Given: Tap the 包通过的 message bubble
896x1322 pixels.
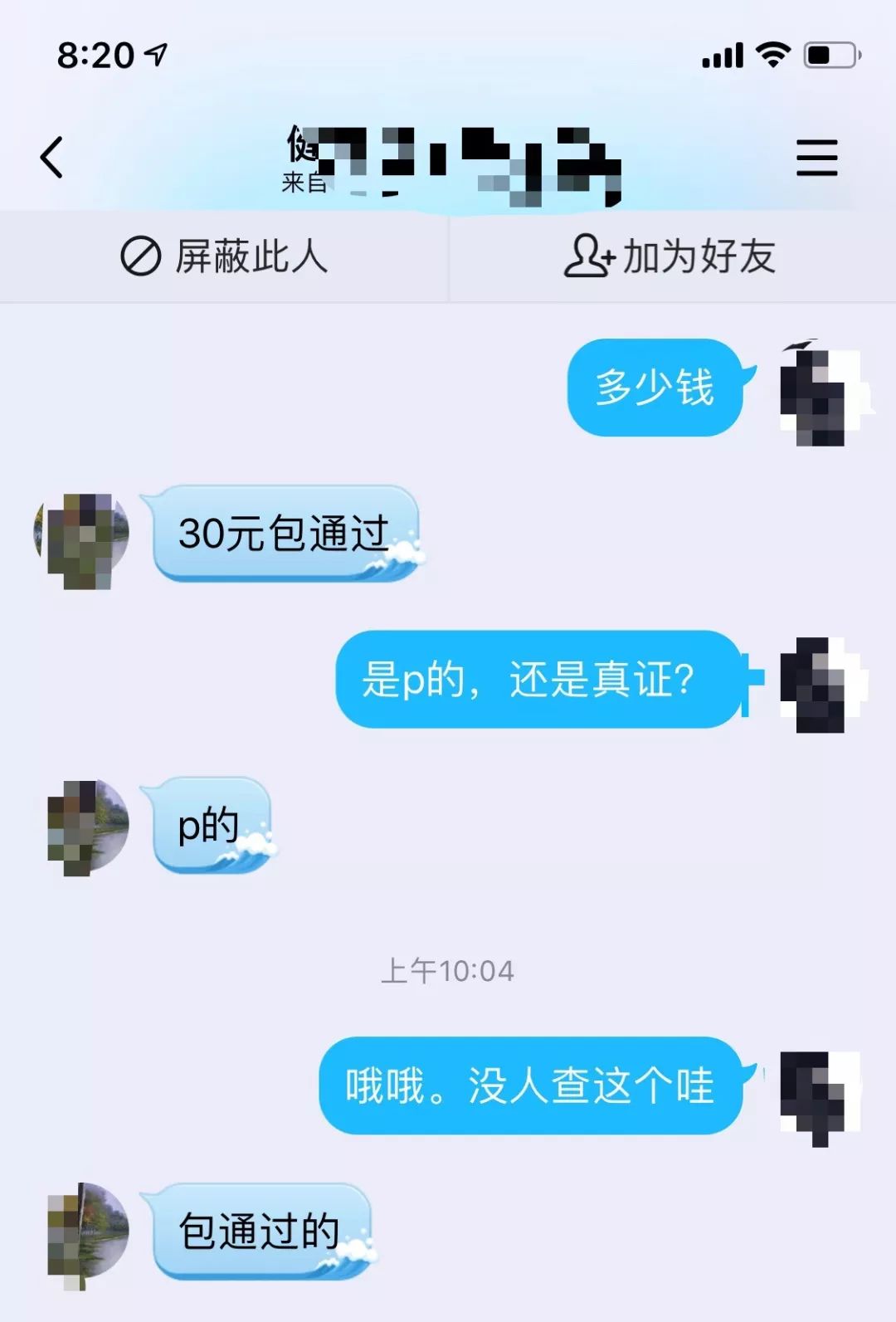Looking at the screenshot, I should [258, 1228].
